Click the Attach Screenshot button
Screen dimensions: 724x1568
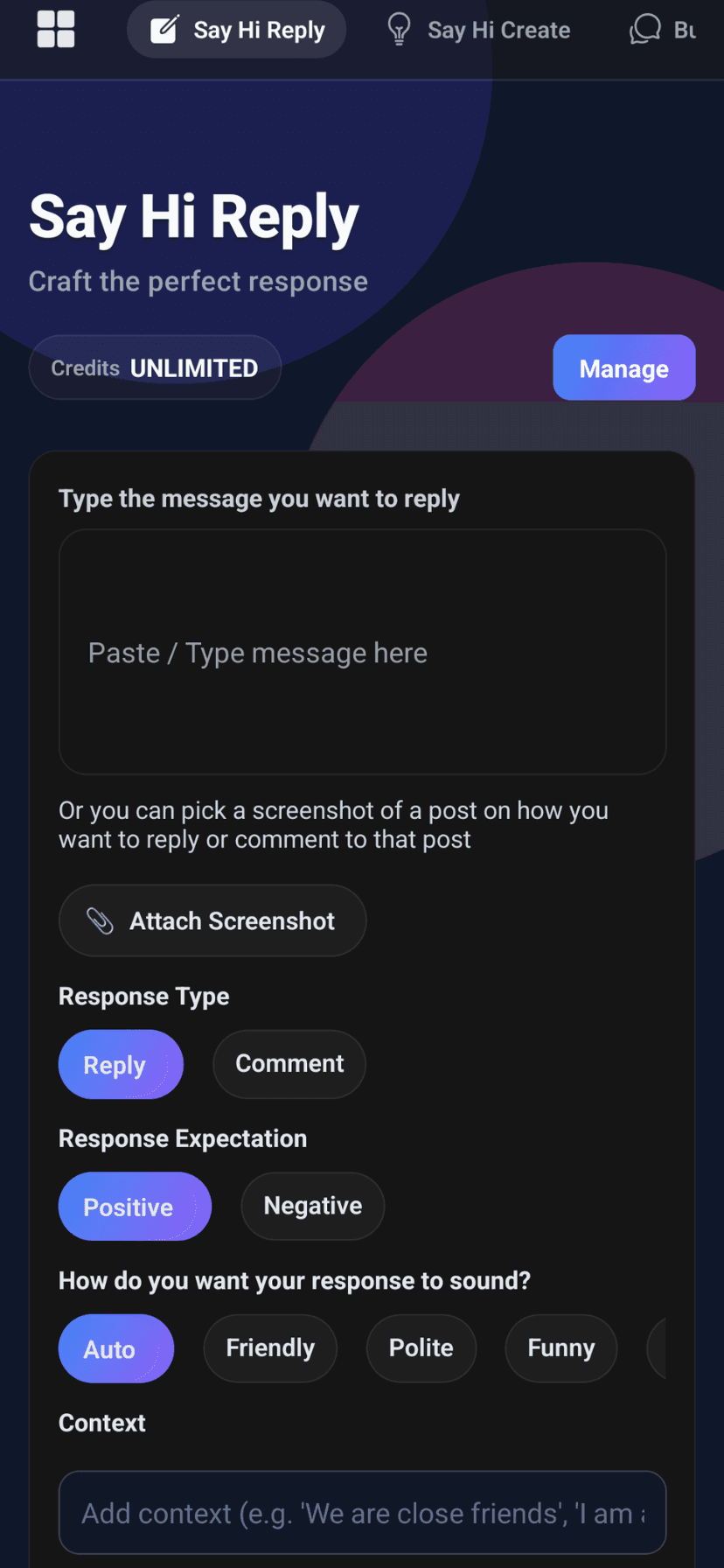pos(212,920)
